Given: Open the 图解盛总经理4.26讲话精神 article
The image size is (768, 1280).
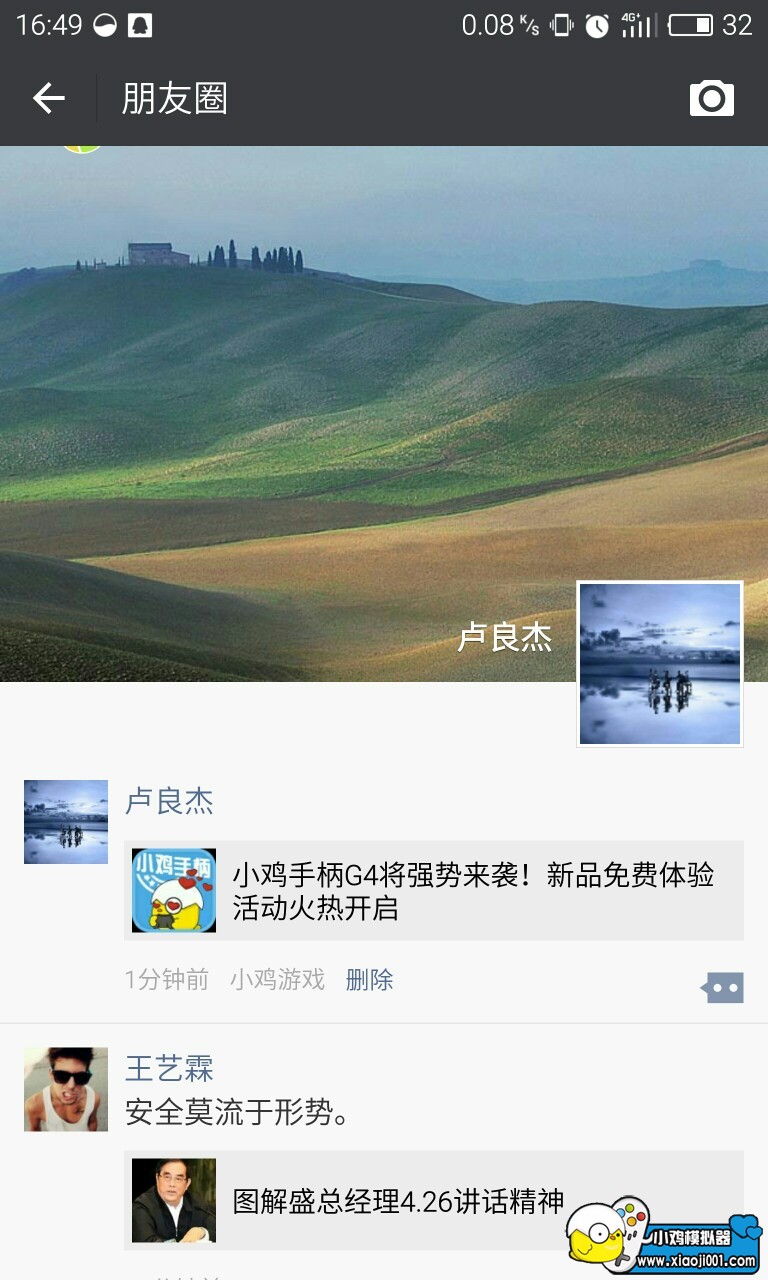Looking at the screenshot, I should (400, 1200).
